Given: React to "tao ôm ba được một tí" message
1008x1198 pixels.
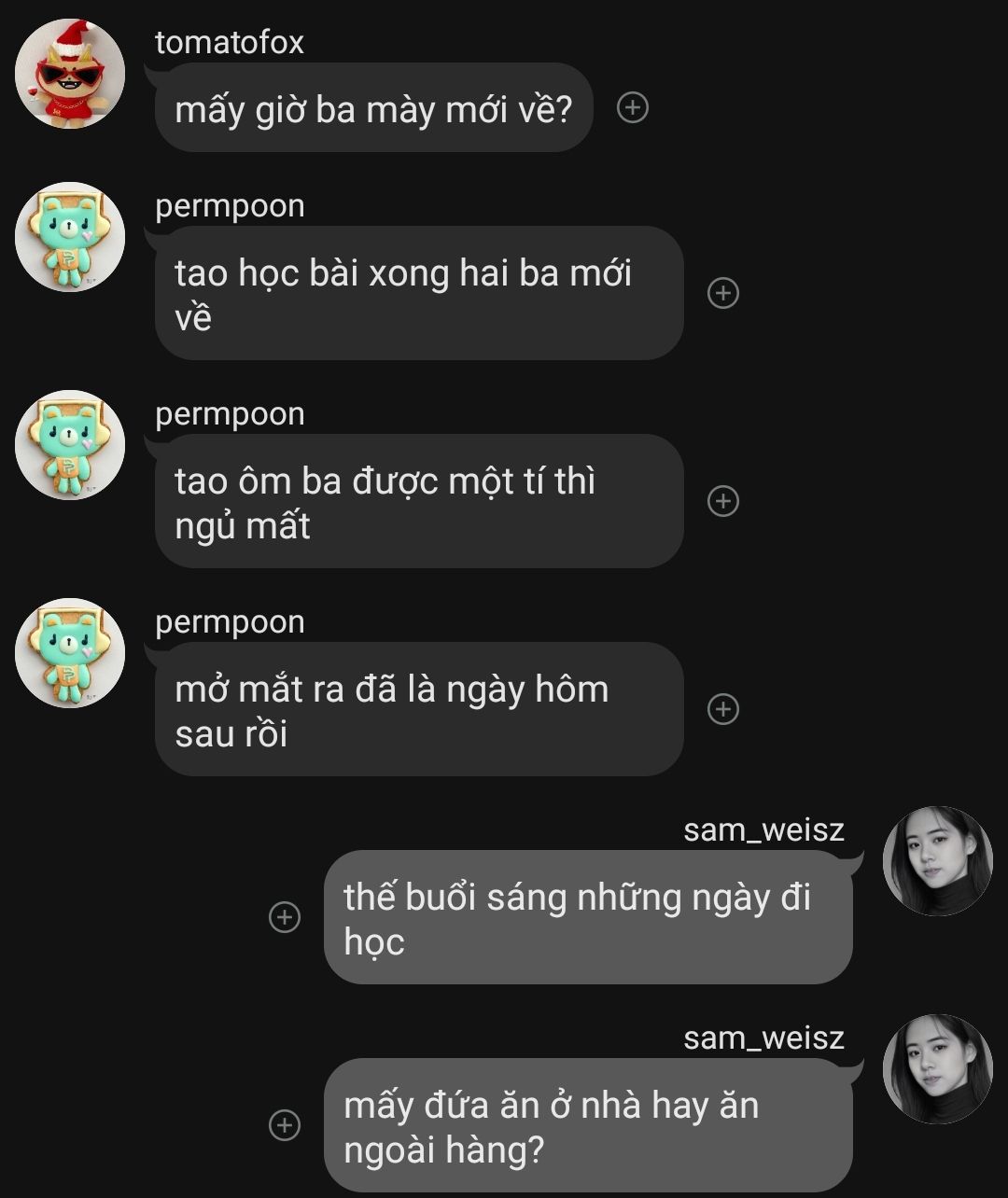Looking at the screenshot, I should click(723, 501).
